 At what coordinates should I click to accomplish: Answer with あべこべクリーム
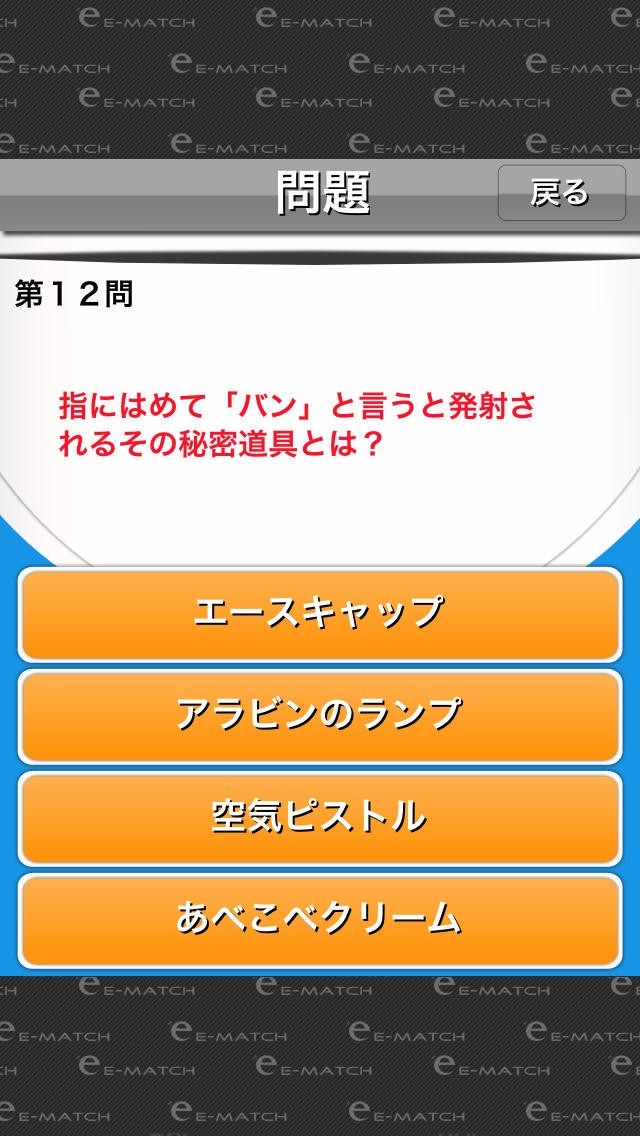320,920
